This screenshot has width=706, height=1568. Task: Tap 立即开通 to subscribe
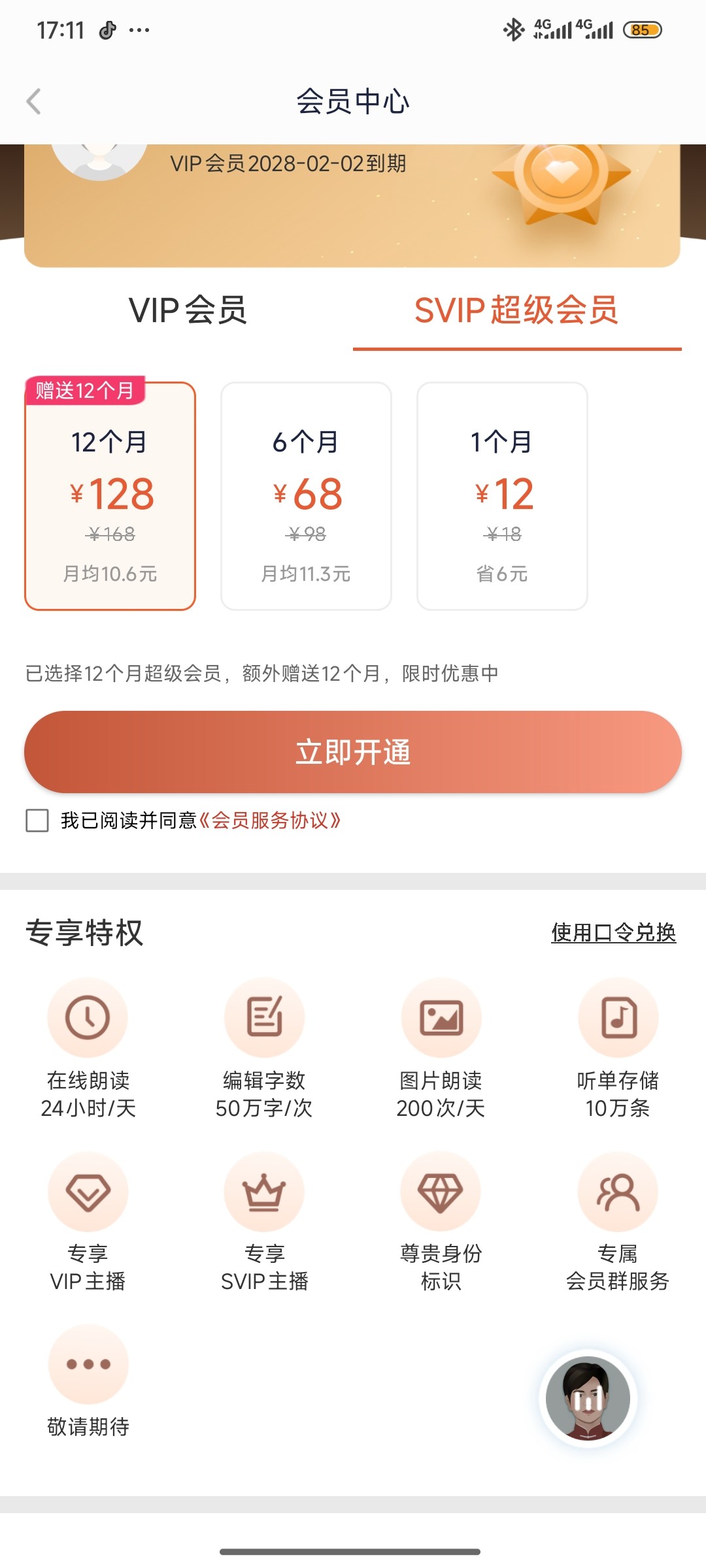click(353, 753)
